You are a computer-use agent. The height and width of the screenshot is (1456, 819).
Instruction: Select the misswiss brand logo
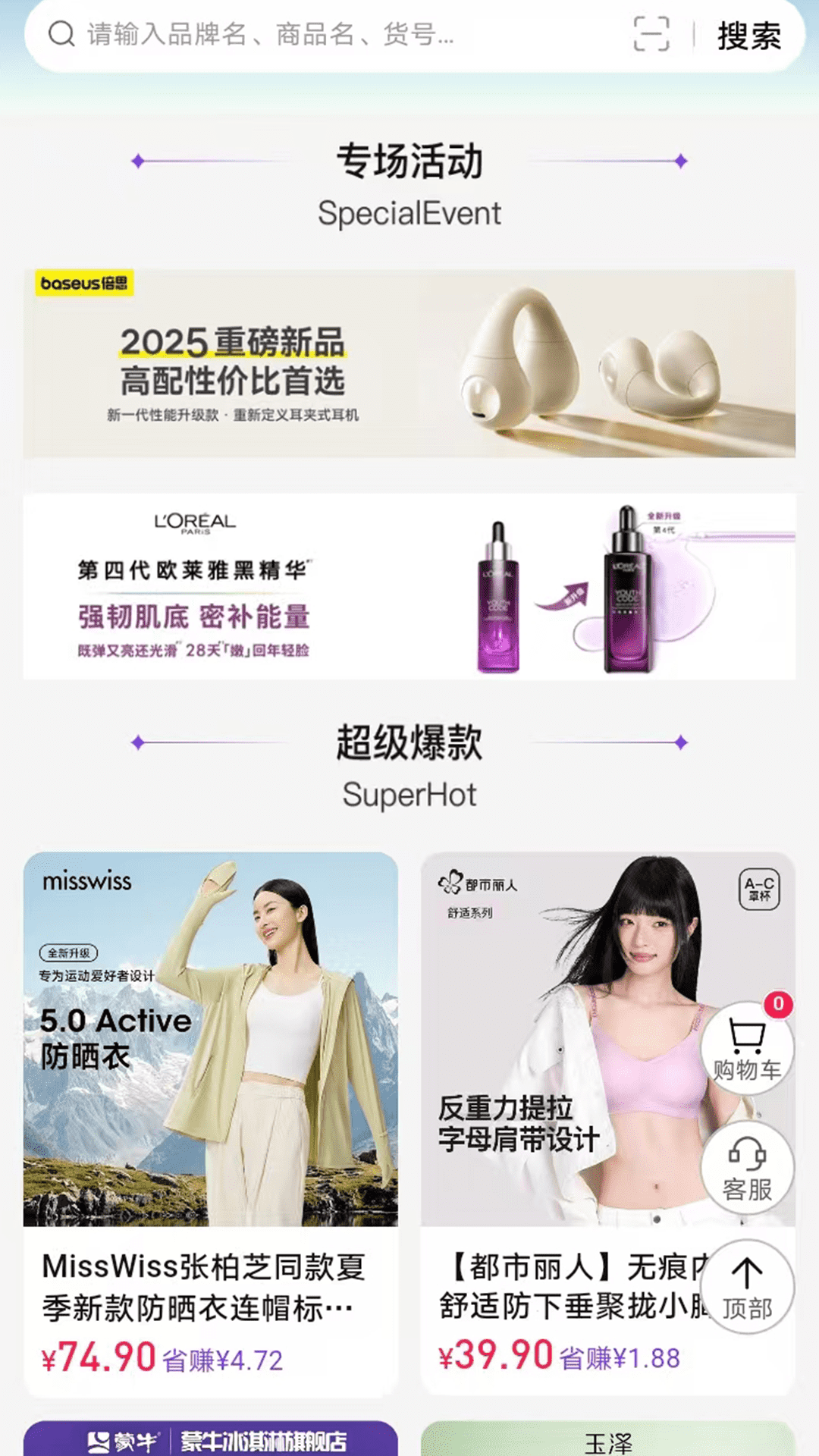[86, 883]
